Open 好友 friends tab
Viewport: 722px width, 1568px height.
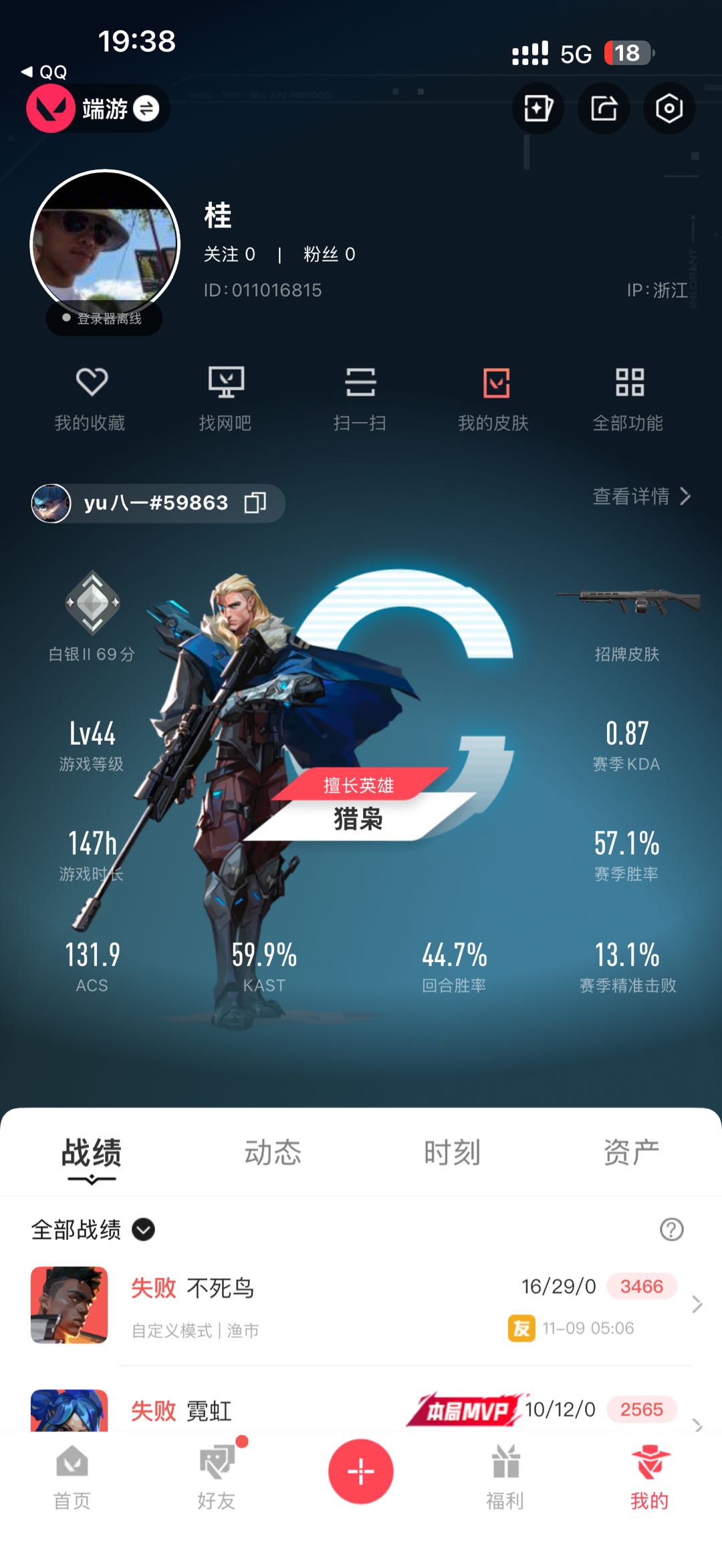(x=217, y=1479)
